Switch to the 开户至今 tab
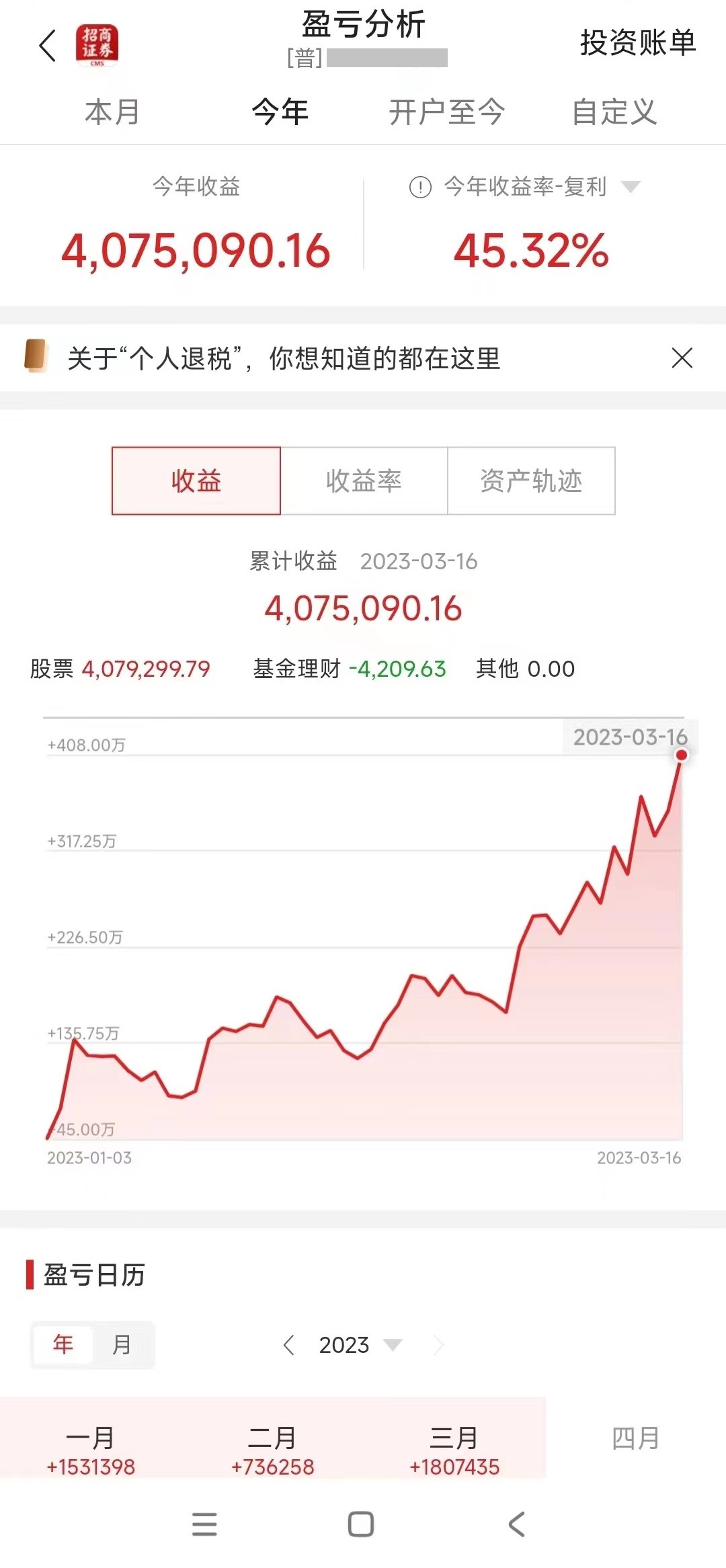Viewport: 726px width, 1568px height. pos(446,112)
